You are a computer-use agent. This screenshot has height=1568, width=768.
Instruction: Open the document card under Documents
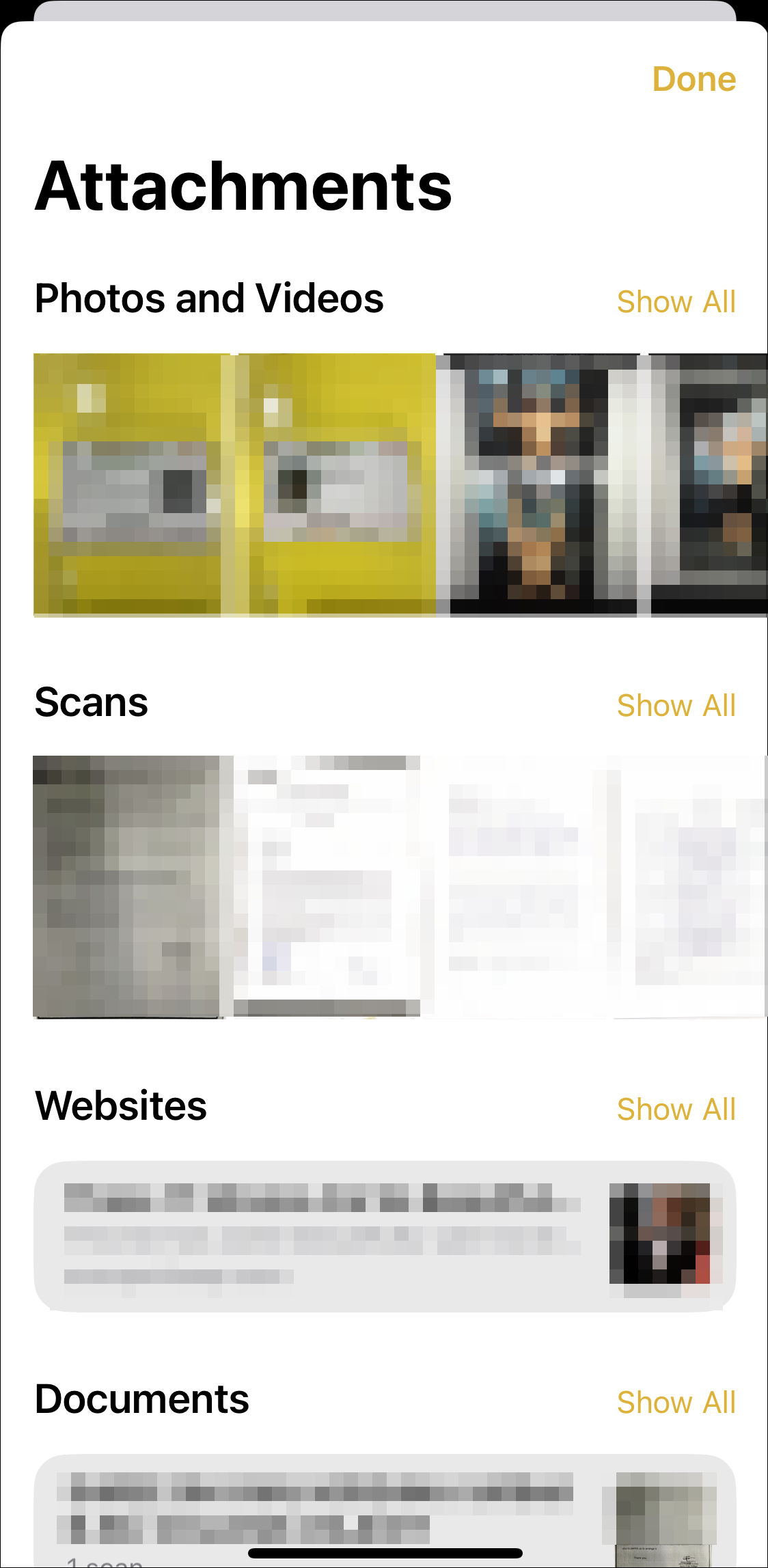click(384, 1510)
